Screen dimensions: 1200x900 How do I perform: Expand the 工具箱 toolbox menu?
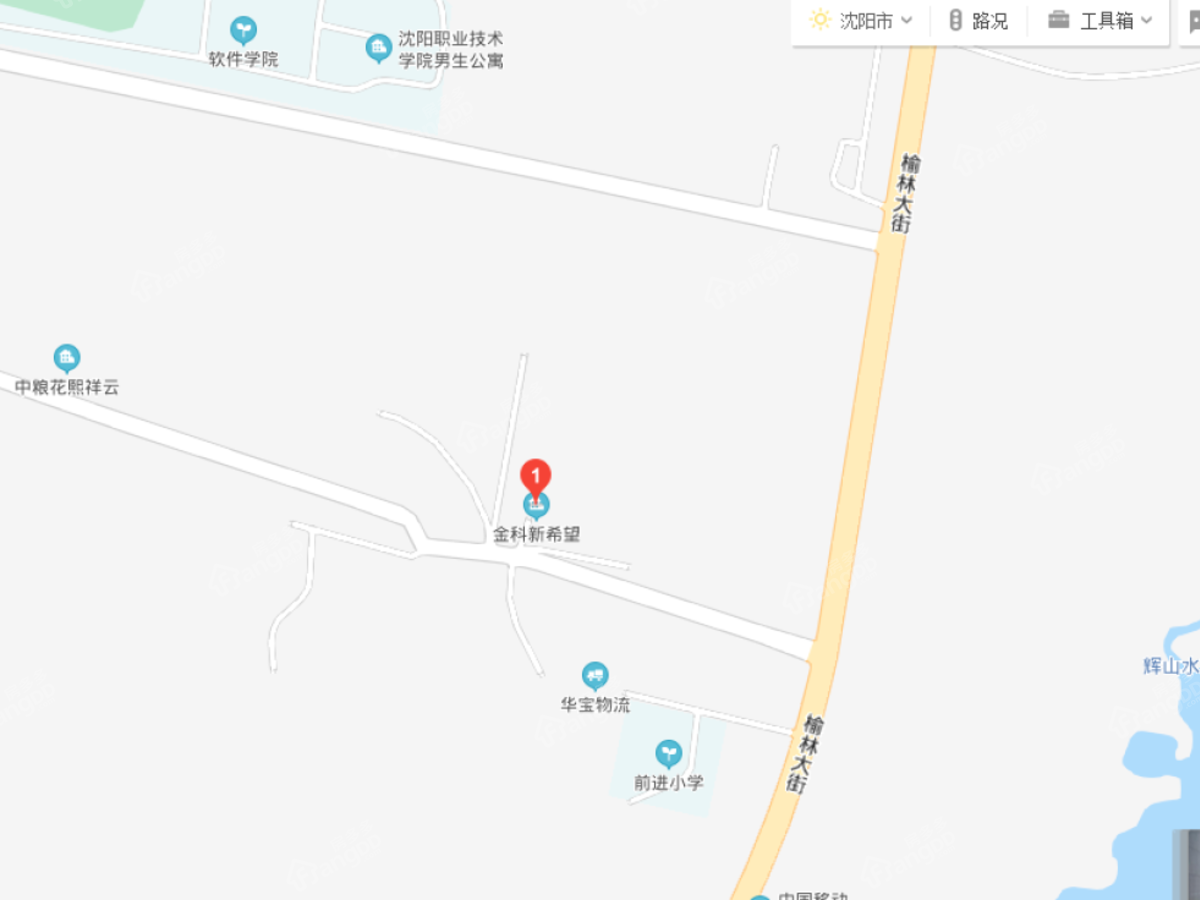[1100, 21]
